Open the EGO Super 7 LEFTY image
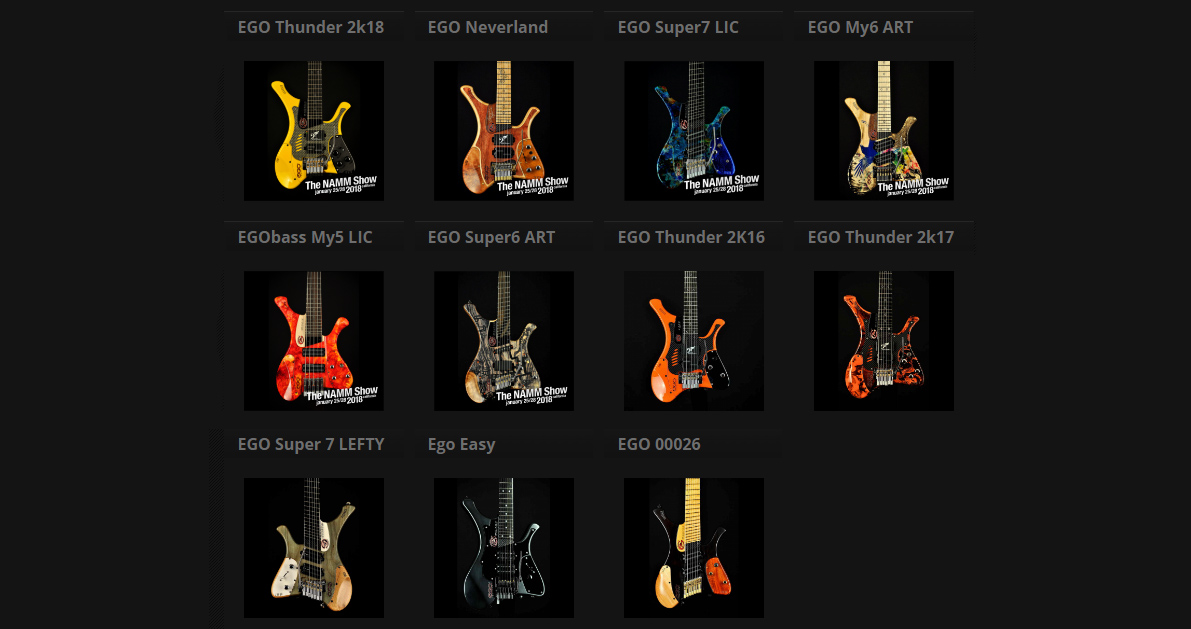This screenshot has height=629, width=1191. [x=313, y=548]
